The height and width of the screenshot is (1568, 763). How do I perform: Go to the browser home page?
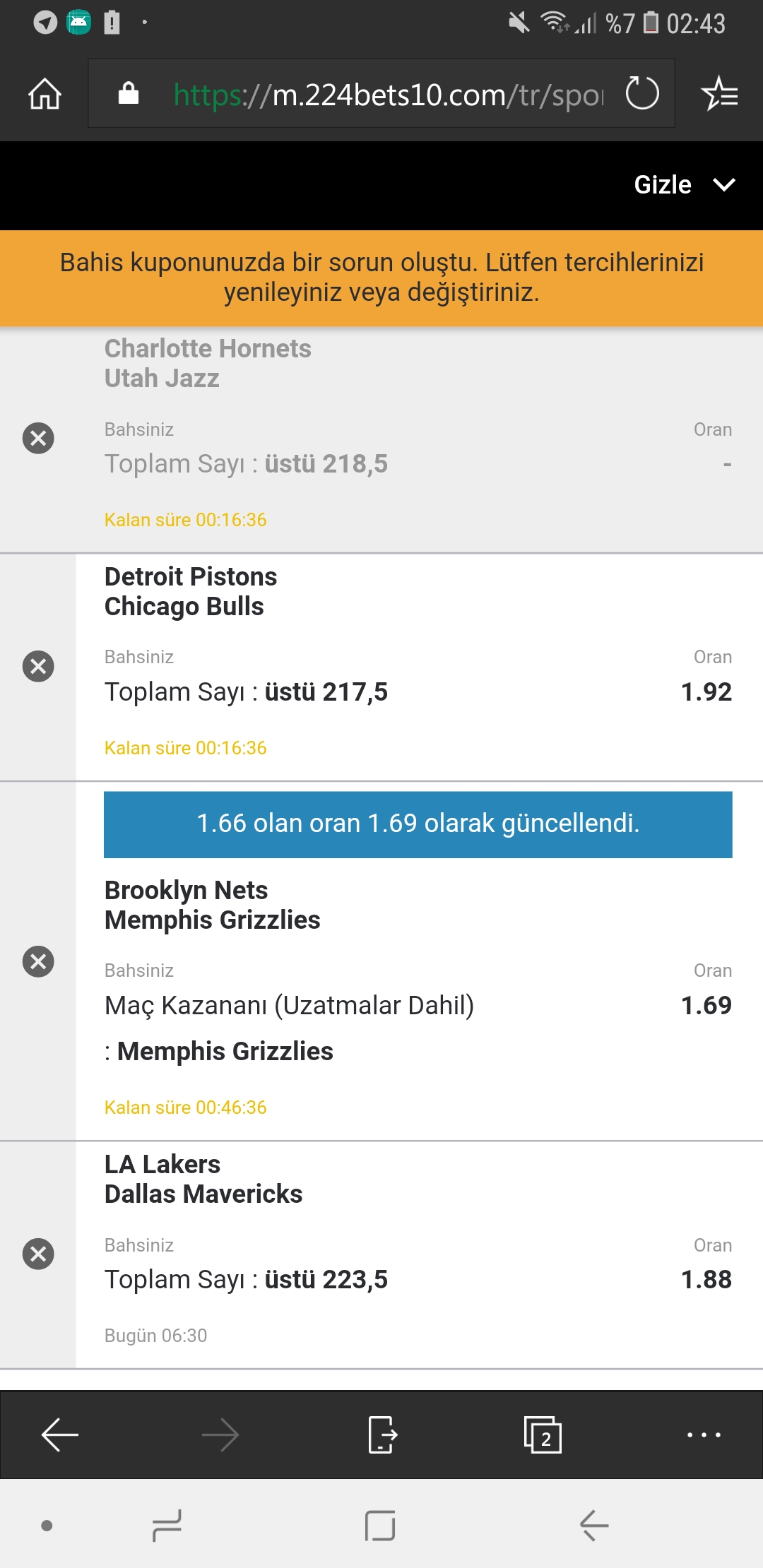tap(45, 94)
